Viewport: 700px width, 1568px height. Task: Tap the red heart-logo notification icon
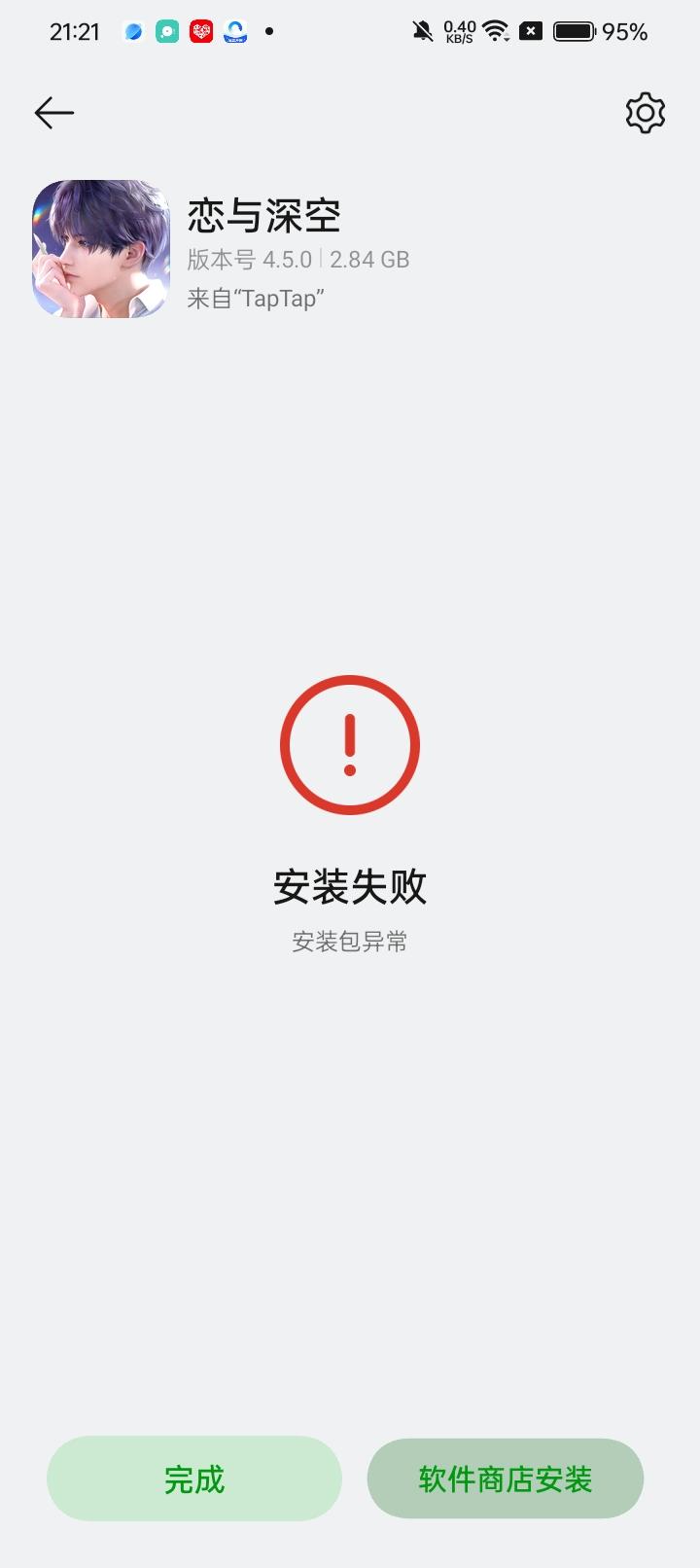[x=201, y=31]
